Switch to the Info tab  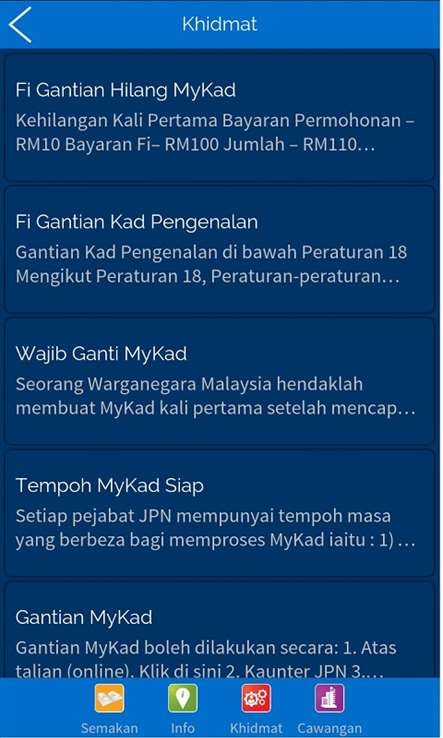click(x=183, y=709)
